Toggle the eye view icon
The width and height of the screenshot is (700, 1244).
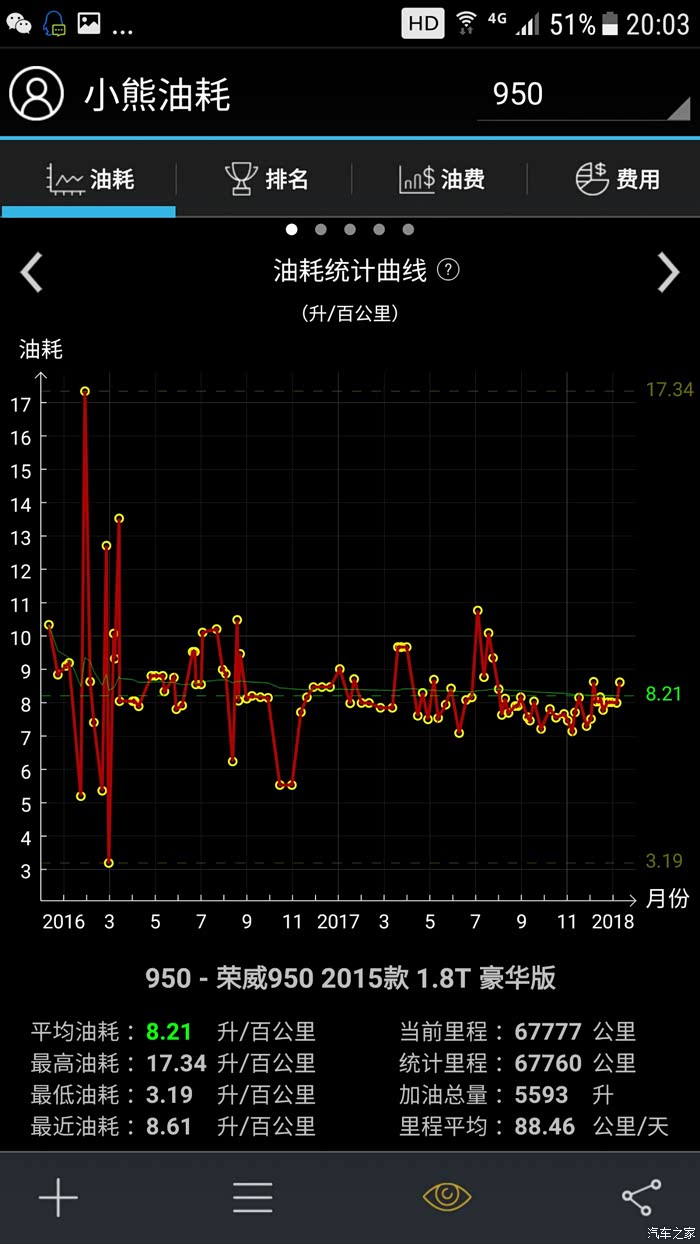pos(447,1196)
